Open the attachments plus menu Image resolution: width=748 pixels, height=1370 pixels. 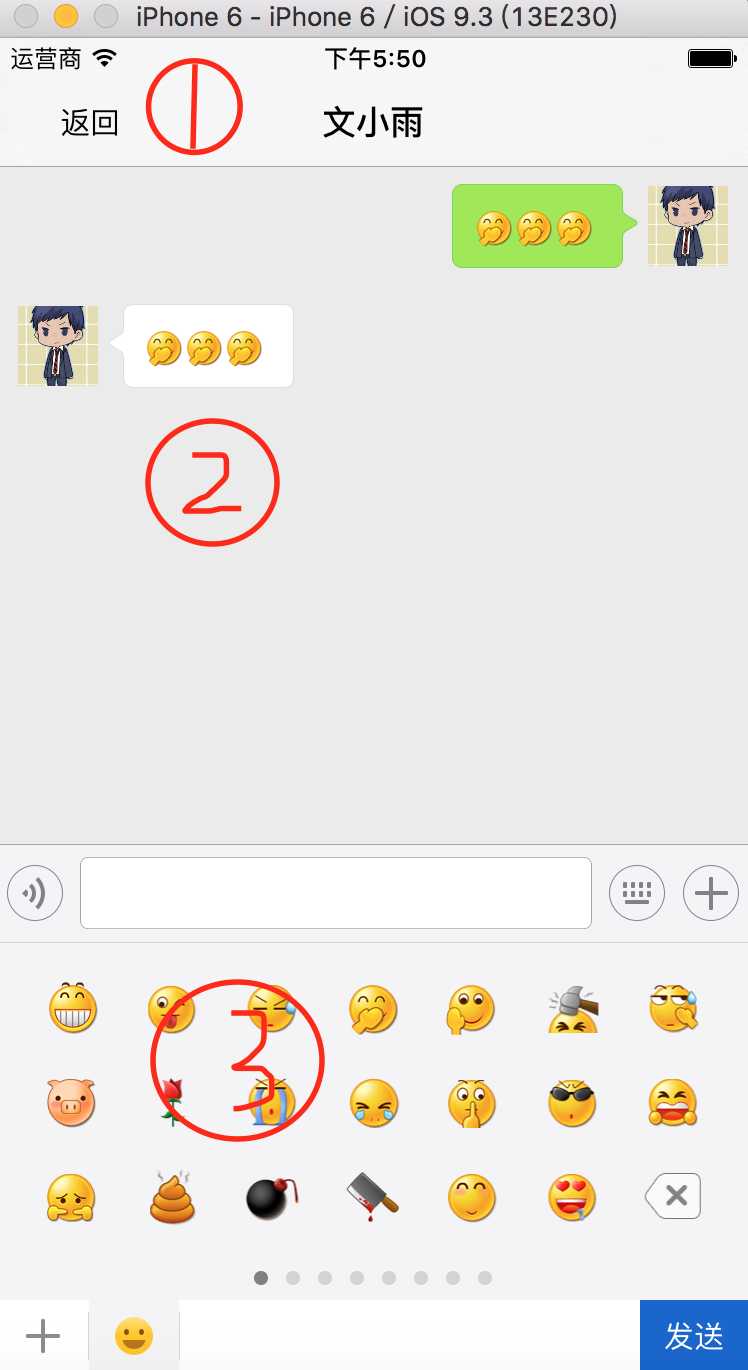point(711,893)
